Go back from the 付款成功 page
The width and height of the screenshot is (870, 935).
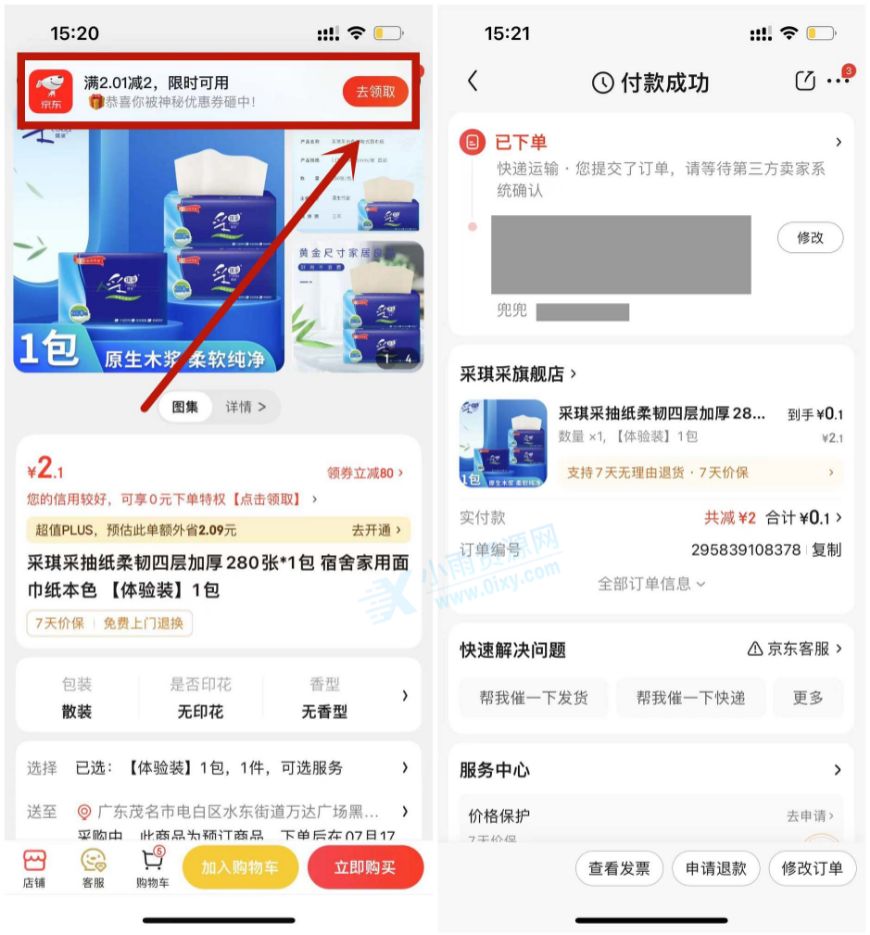coord(473,82)
